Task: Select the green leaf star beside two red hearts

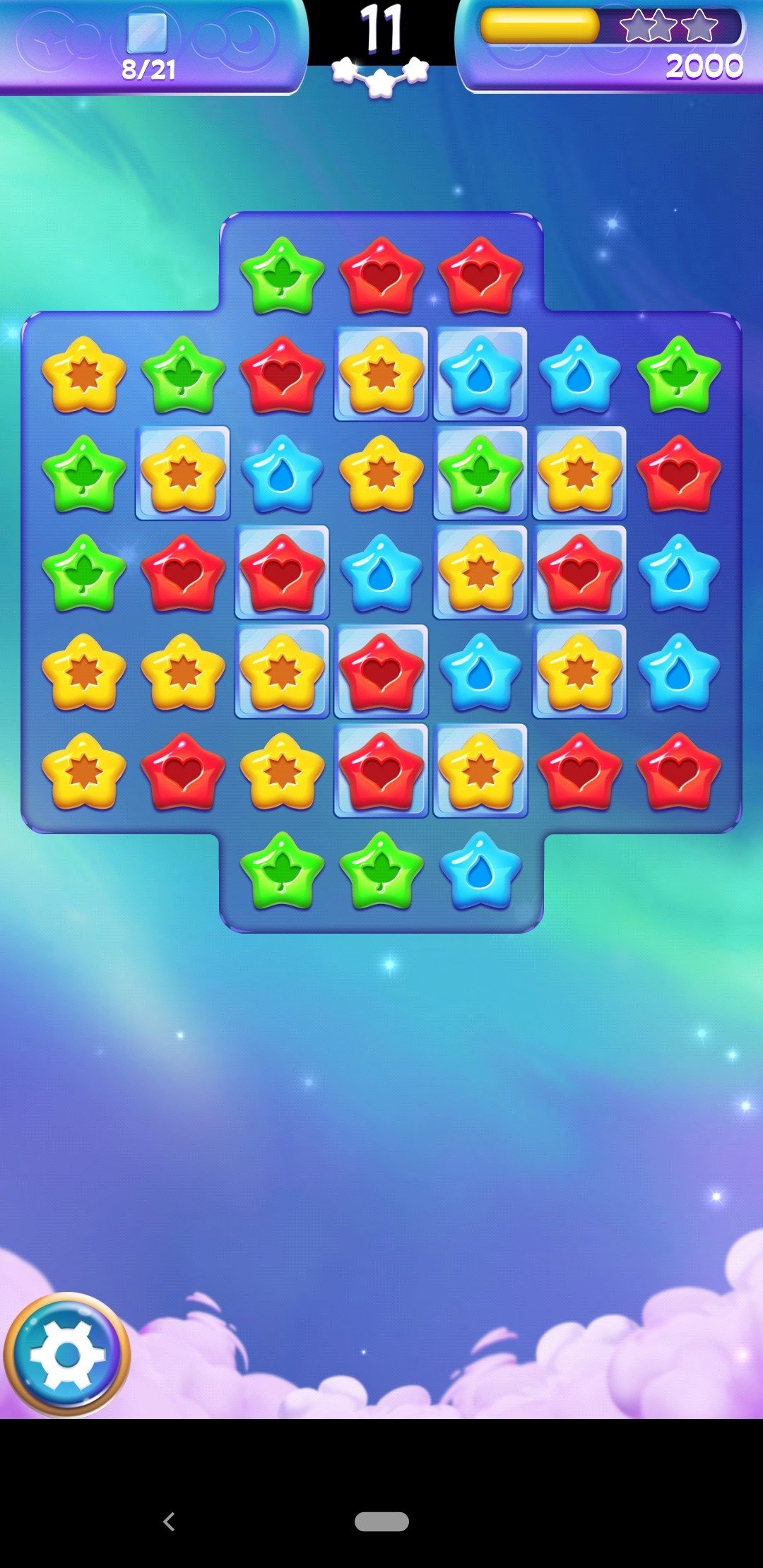Action: [283, 275]
